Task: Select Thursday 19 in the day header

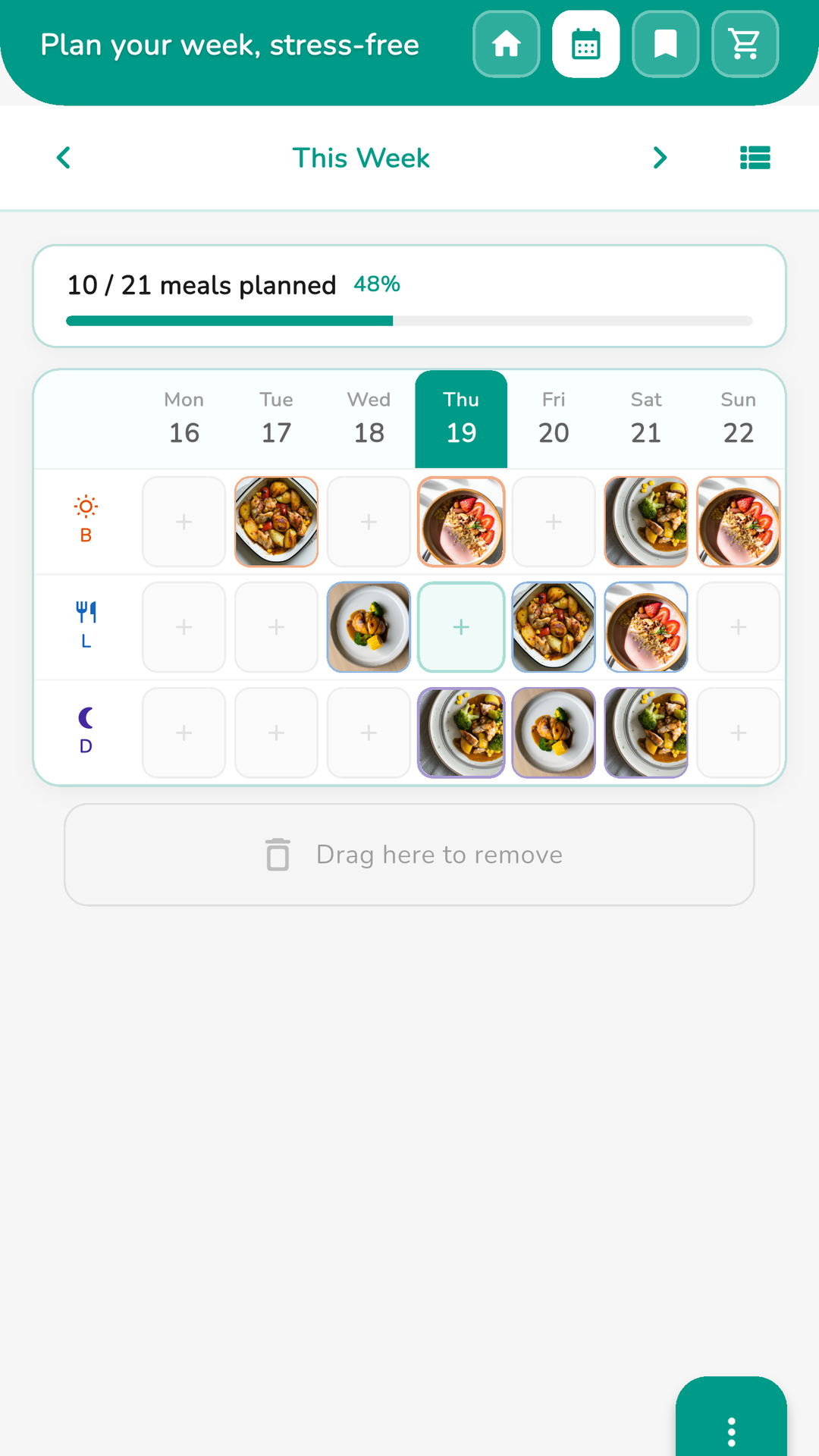Action: point(461,419)
